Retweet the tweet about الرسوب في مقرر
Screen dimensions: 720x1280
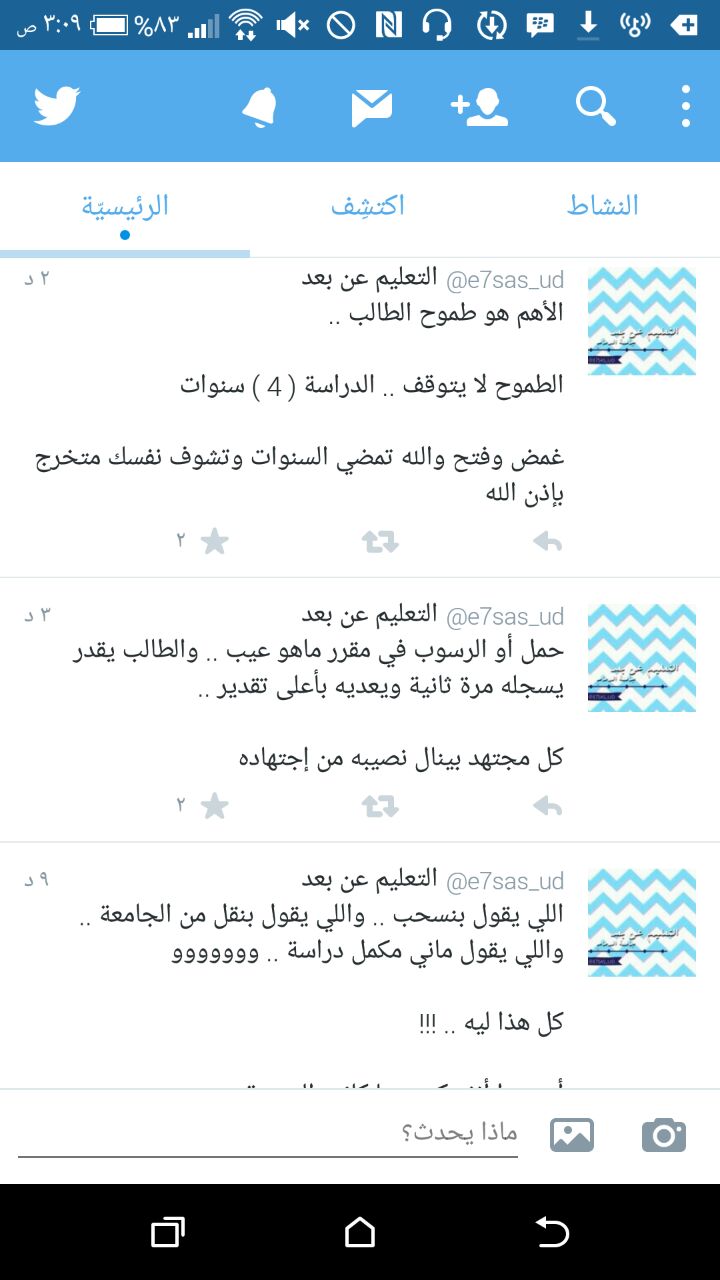[x=380, y=806]
